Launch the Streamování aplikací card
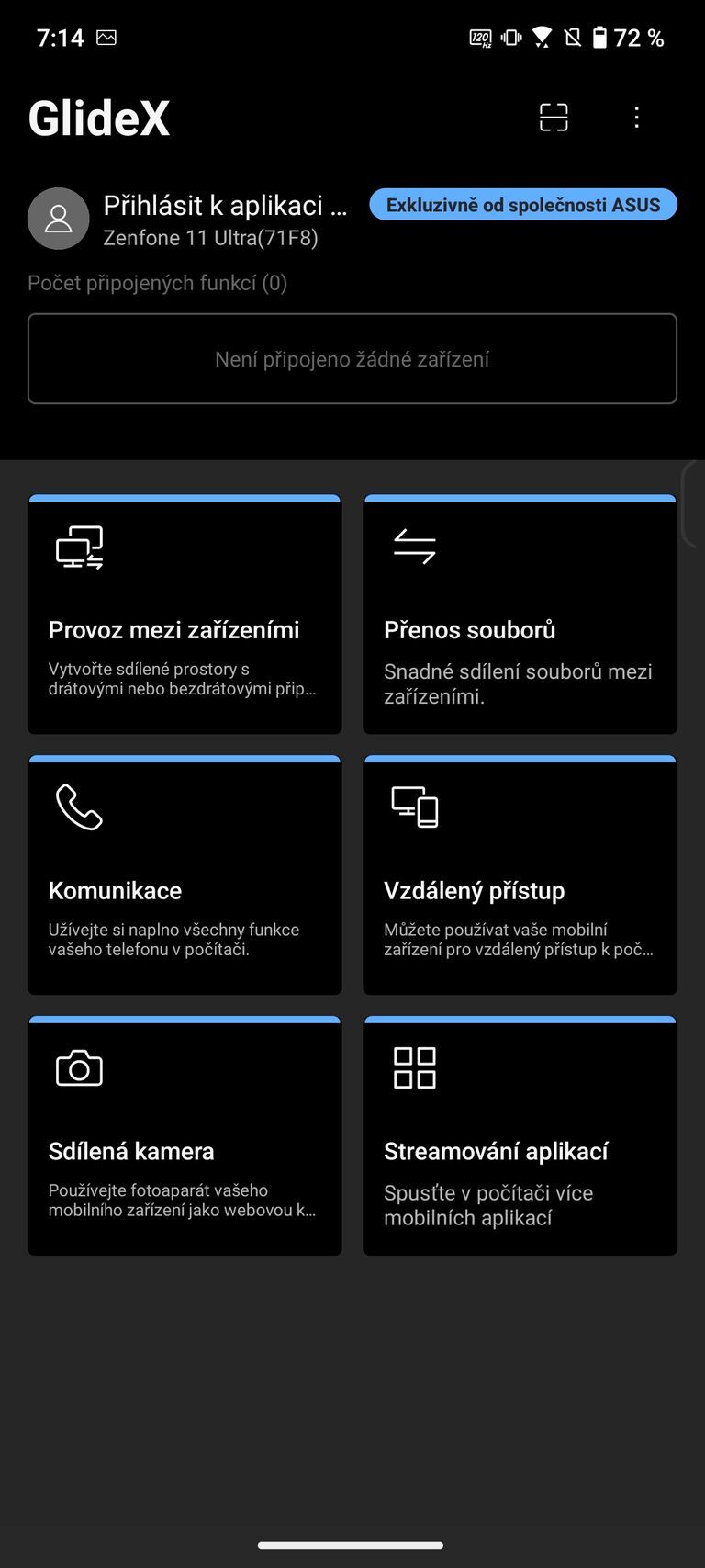This screenshot has height=1568, width=705. (520, 1136)
